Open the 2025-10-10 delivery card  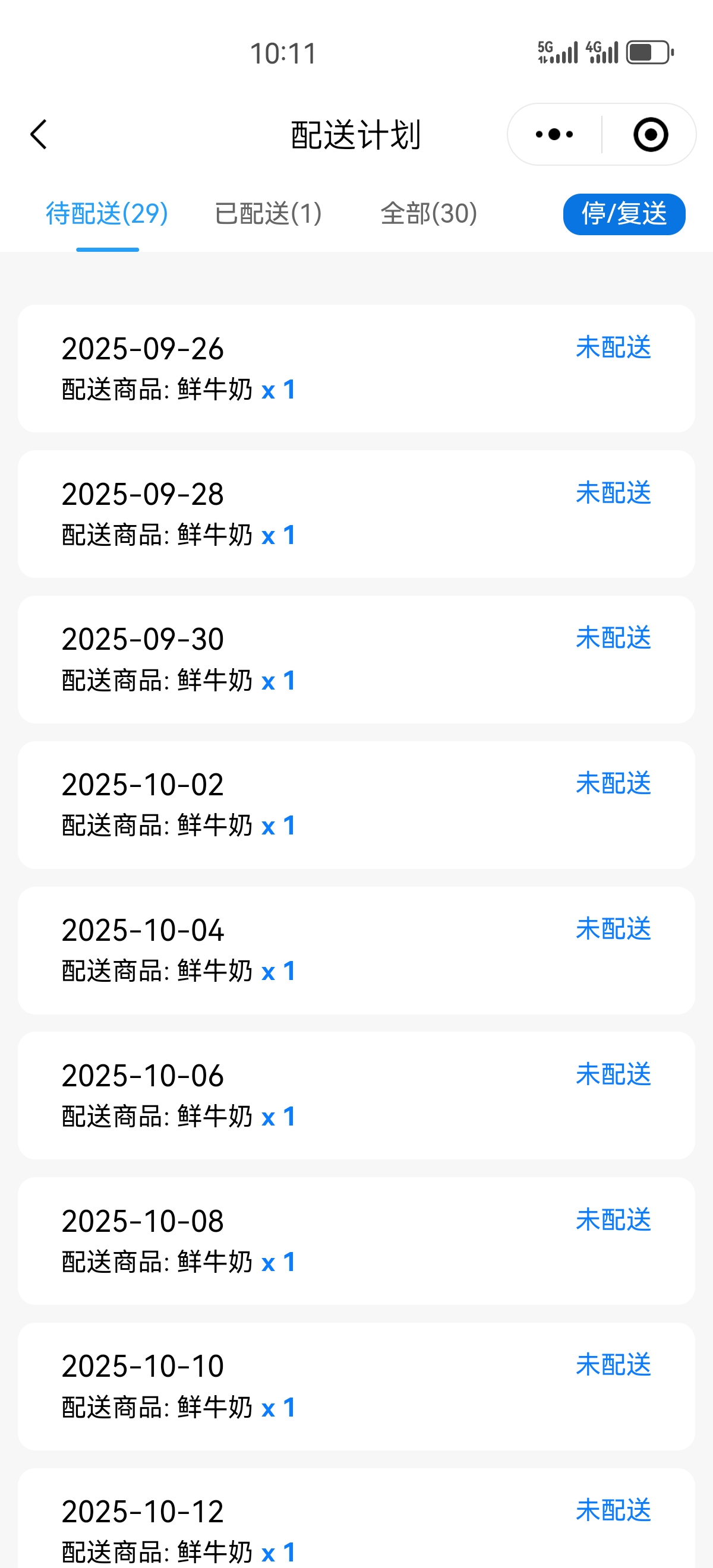point(356,1387)
